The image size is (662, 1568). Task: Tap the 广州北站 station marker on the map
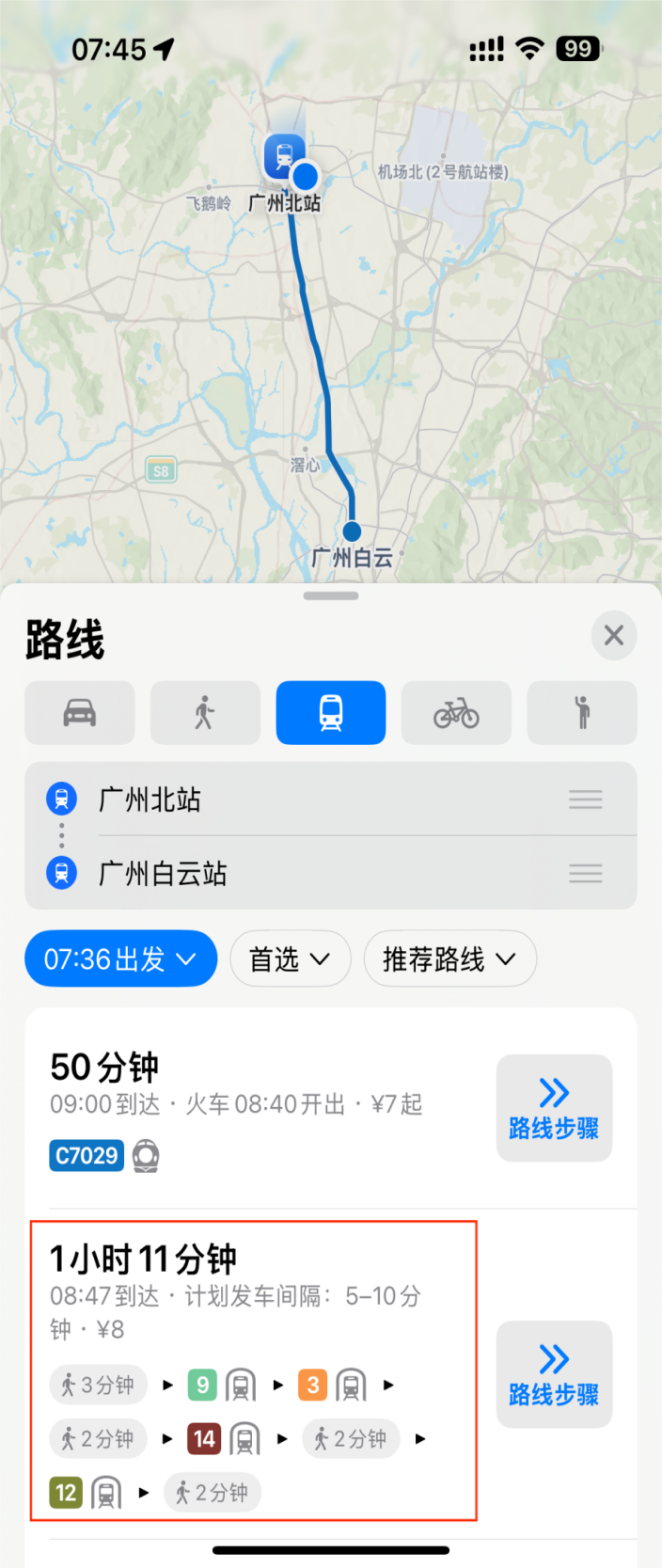[x=284, y=156]
